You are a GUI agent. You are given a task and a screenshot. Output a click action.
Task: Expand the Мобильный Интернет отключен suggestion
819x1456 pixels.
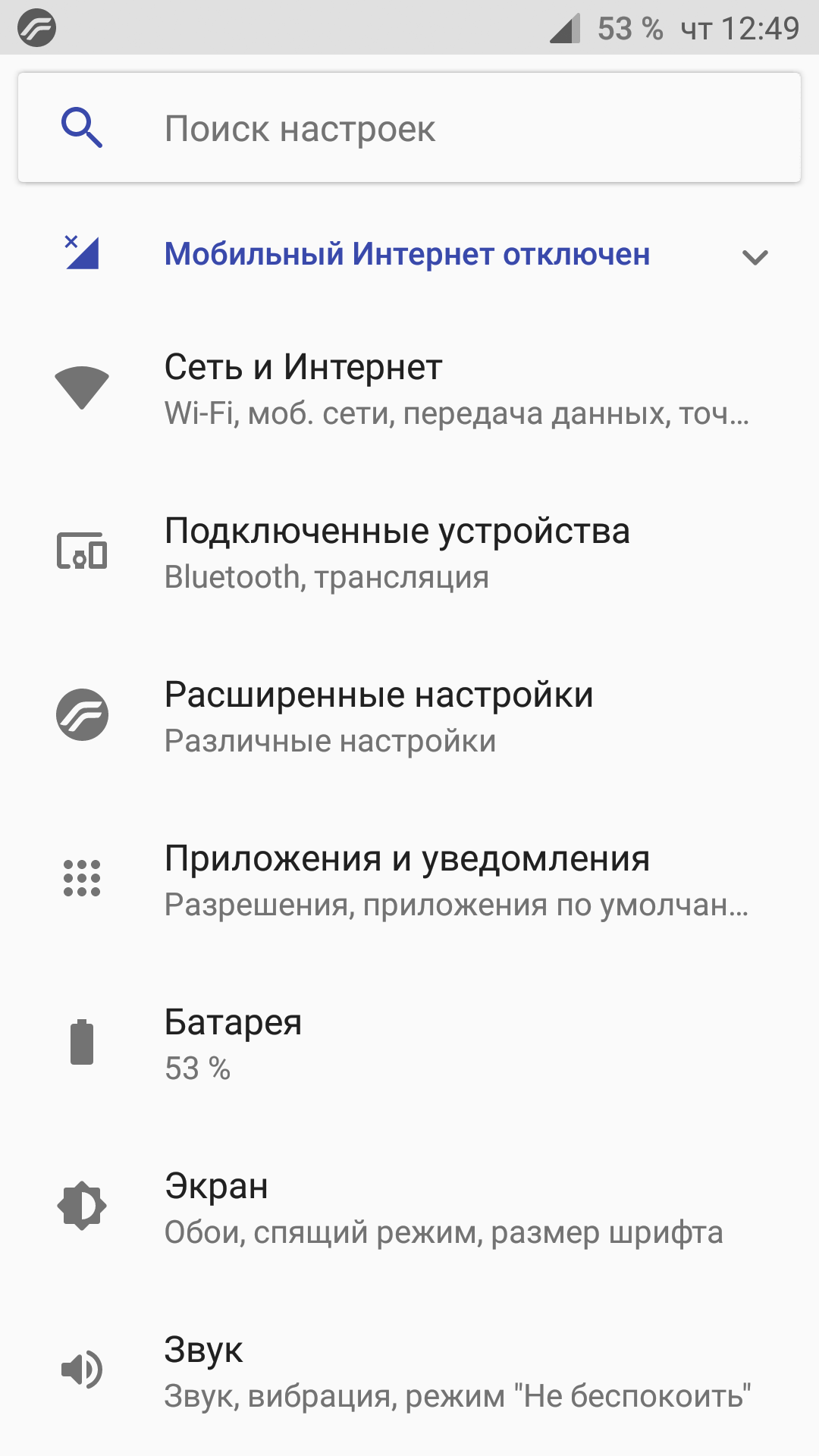coord(755,257)
